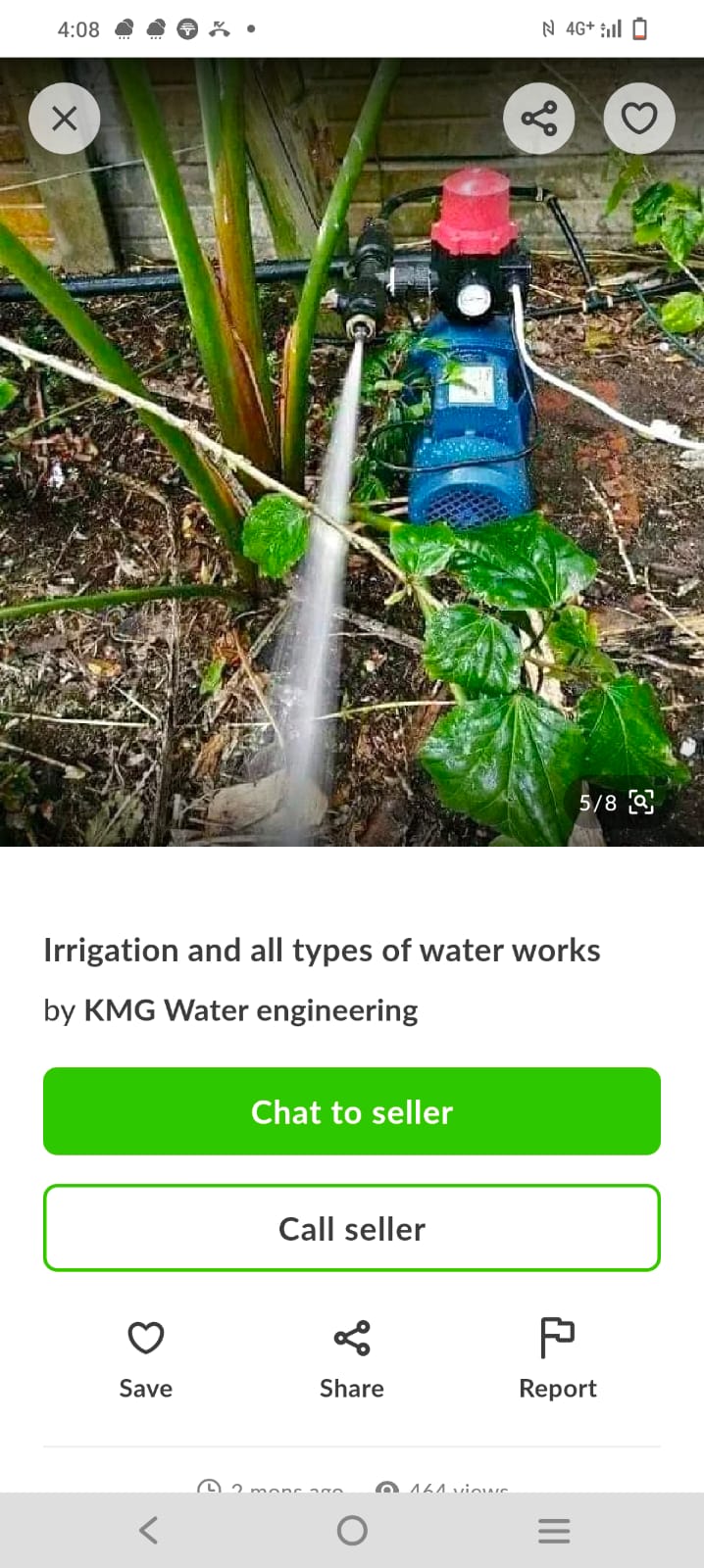This screenshot has height=1568, width=704.
Task: Tap Call seller
Action: pos(352,1228)
